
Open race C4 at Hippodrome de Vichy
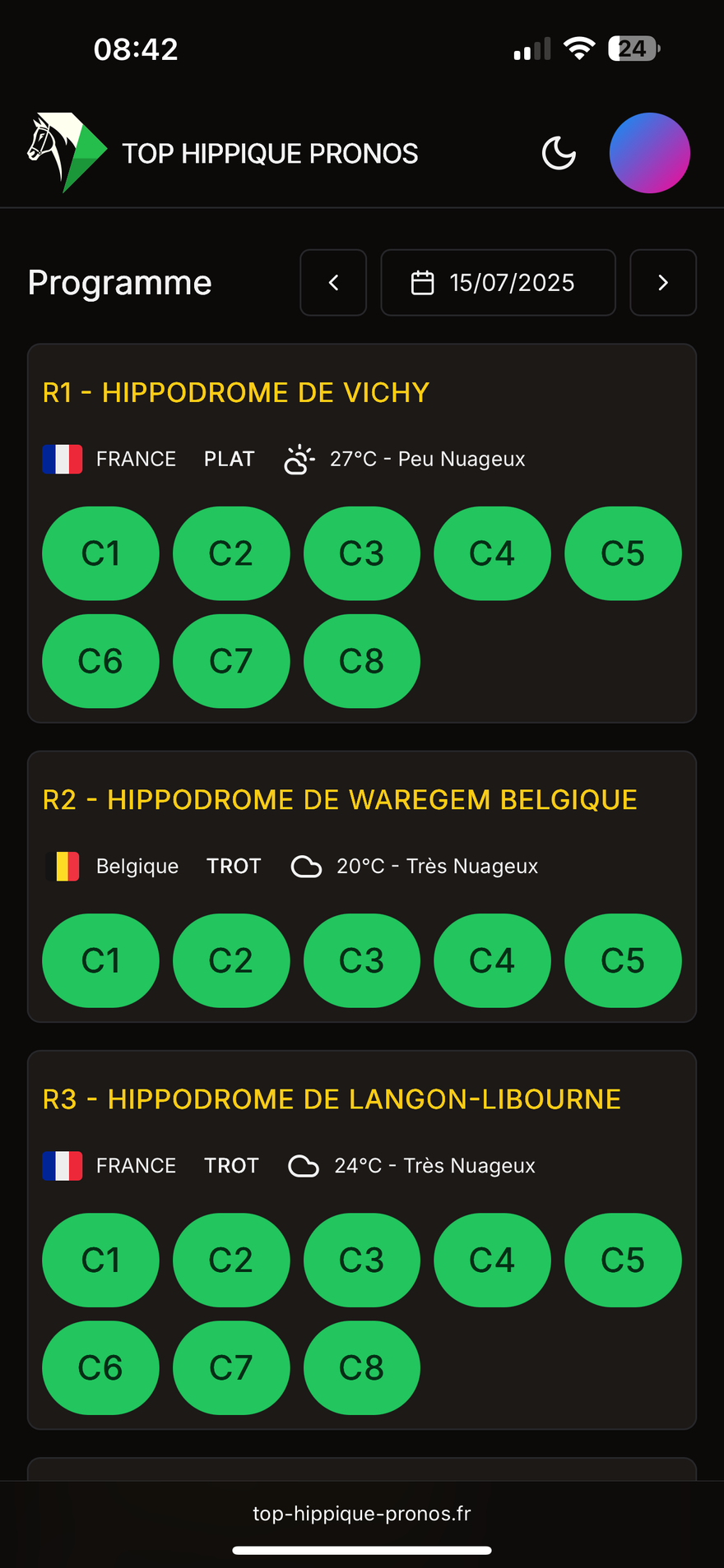(492, 553)
